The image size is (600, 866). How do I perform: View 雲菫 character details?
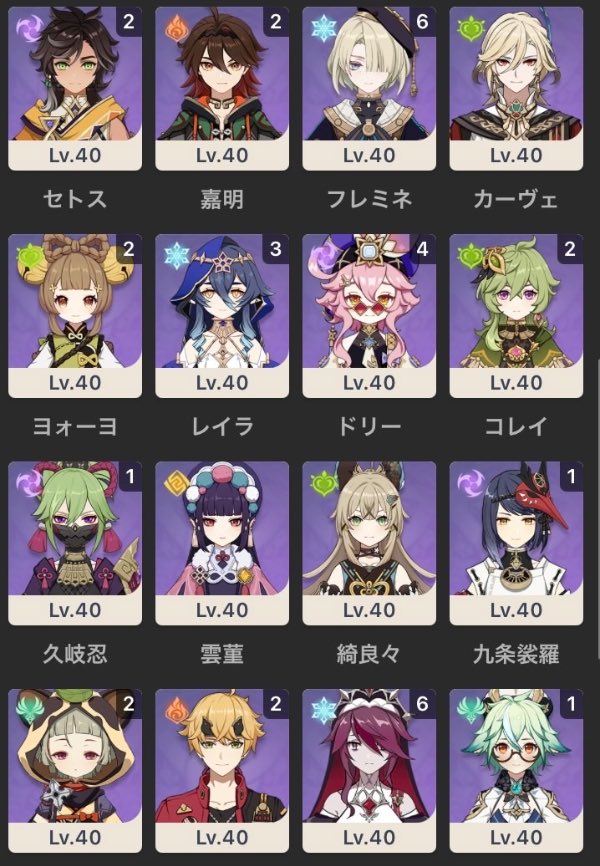tap(222, 541)
